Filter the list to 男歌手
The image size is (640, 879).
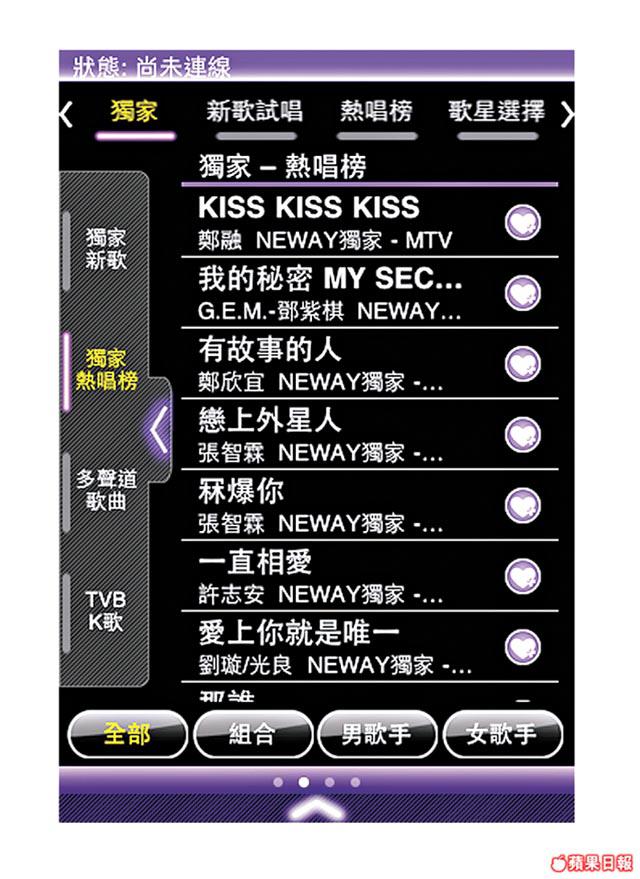pyautogui.click(x=377, y=735)
